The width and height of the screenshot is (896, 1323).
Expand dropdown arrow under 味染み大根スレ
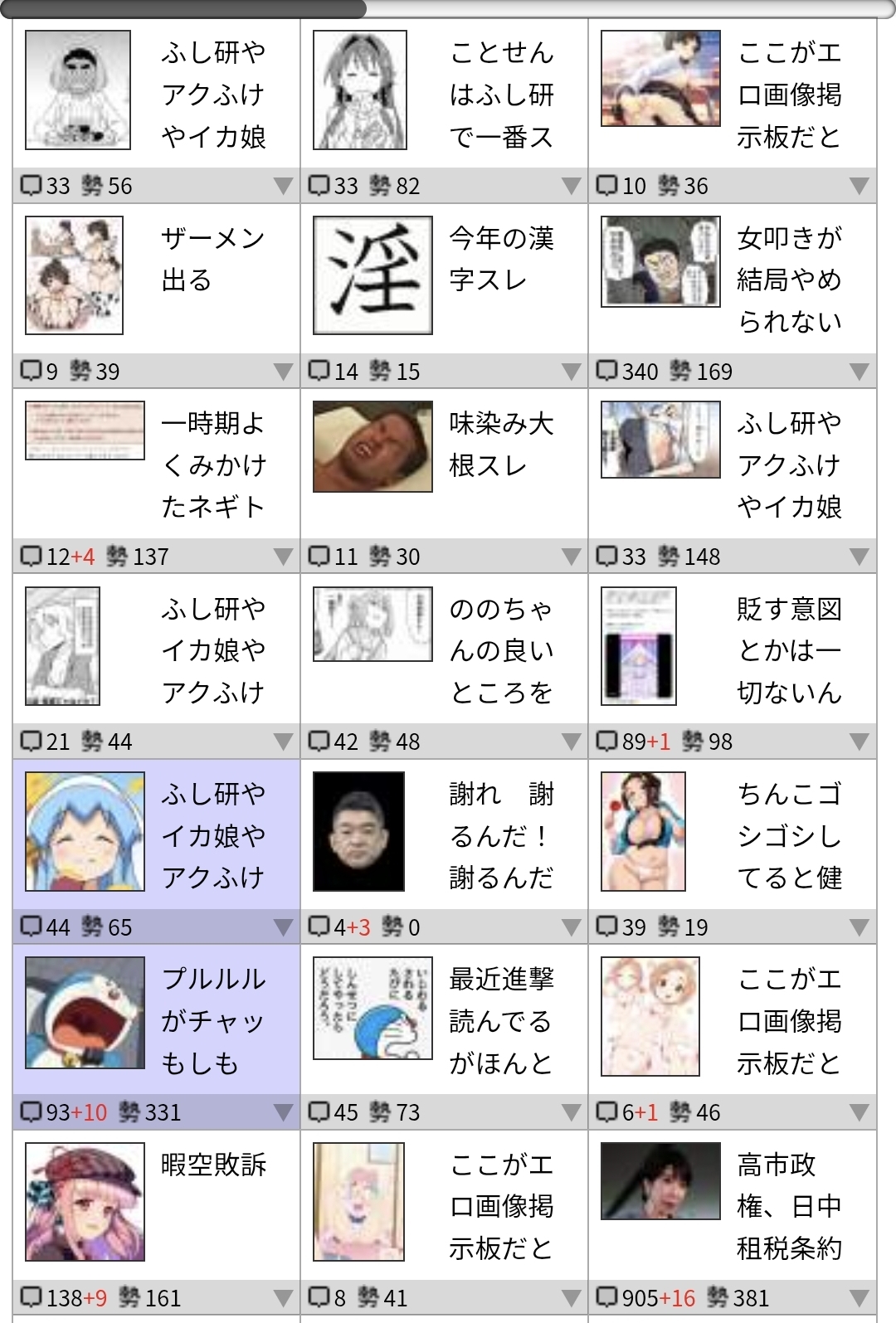[x=571, y=557]
